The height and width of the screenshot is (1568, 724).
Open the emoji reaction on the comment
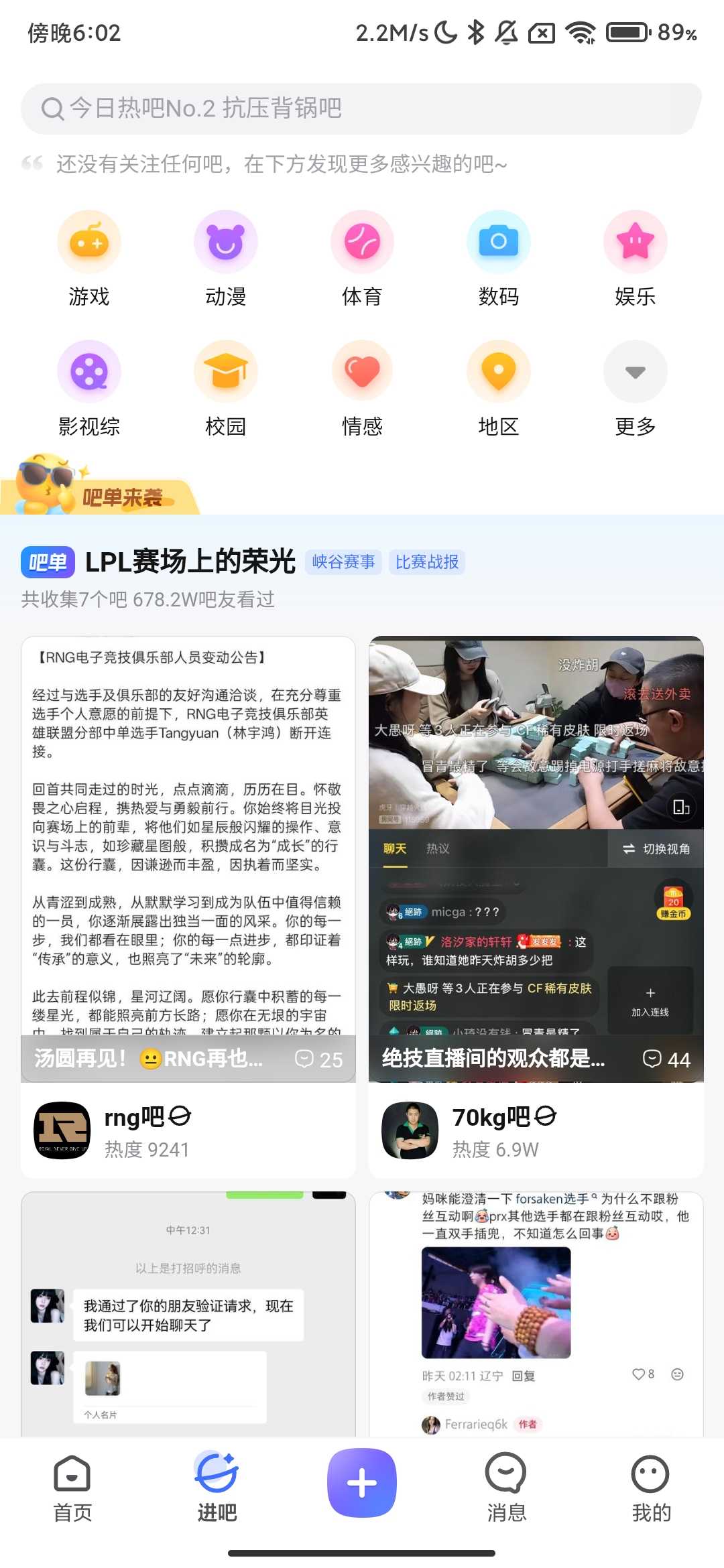678,1375
